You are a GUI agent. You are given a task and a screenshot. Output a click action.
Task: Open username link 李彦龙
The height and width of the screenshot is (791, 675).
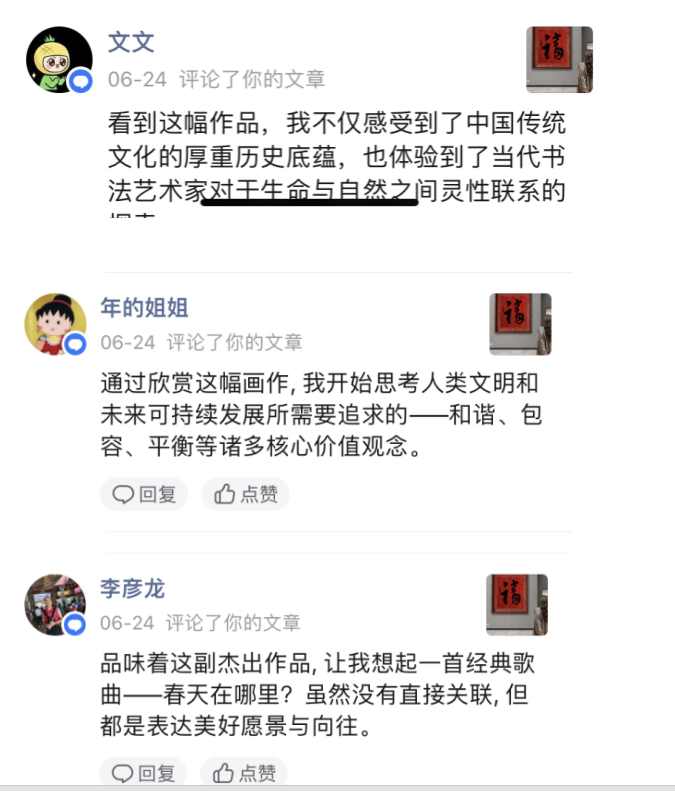132,588
